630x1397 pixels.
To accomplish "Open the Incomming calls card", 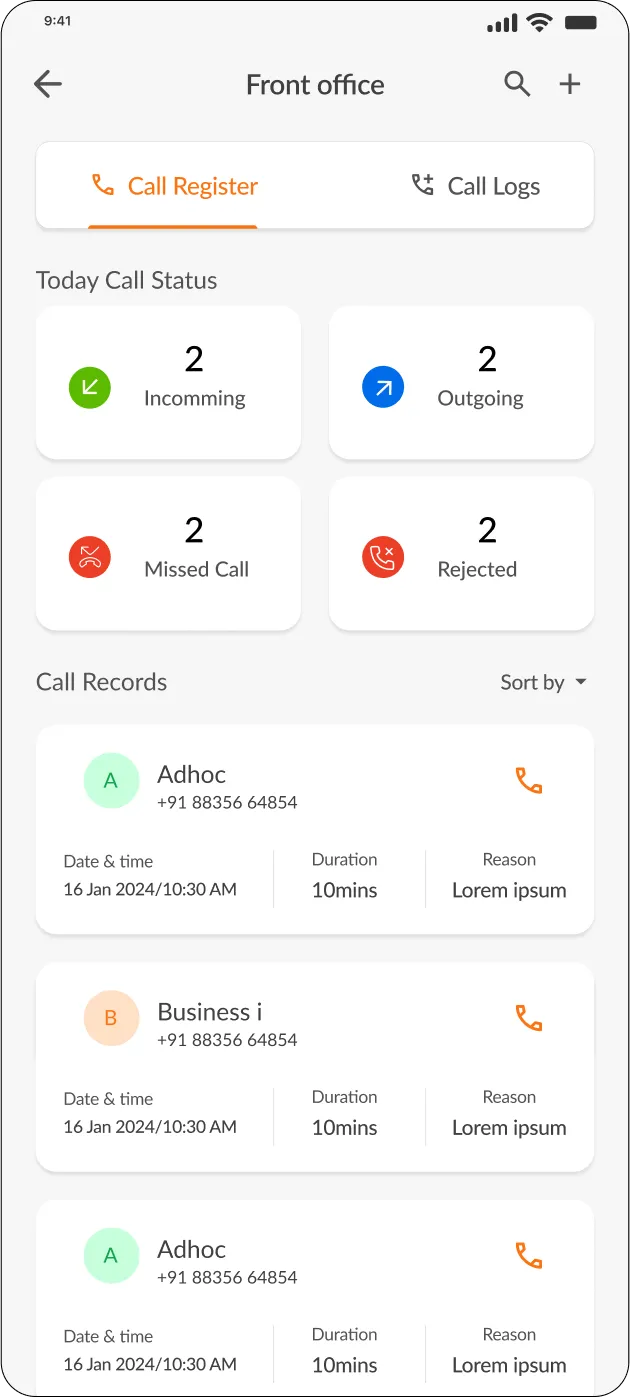I will coord(168,383).
